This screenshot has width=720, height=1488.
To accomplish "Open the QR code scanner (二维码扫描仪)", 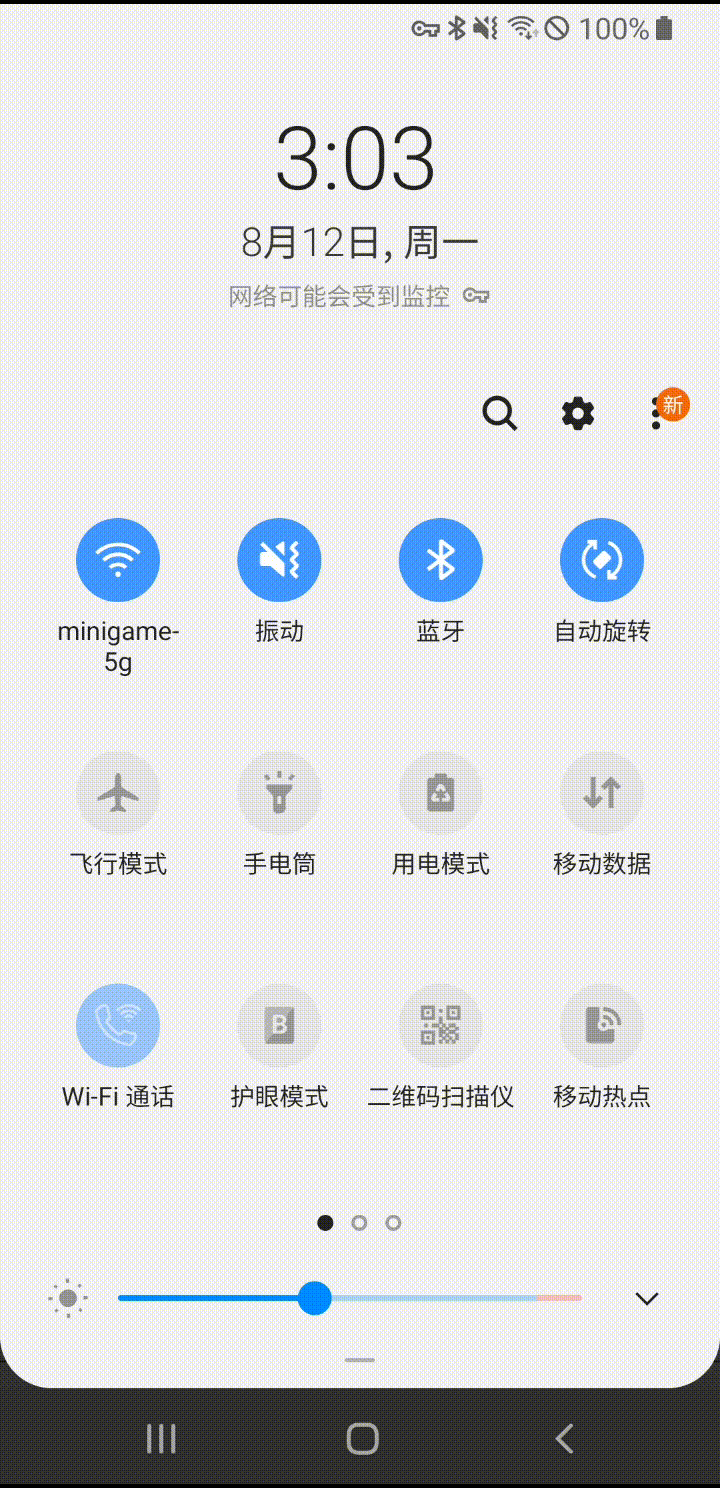I will click(441, 1024).
